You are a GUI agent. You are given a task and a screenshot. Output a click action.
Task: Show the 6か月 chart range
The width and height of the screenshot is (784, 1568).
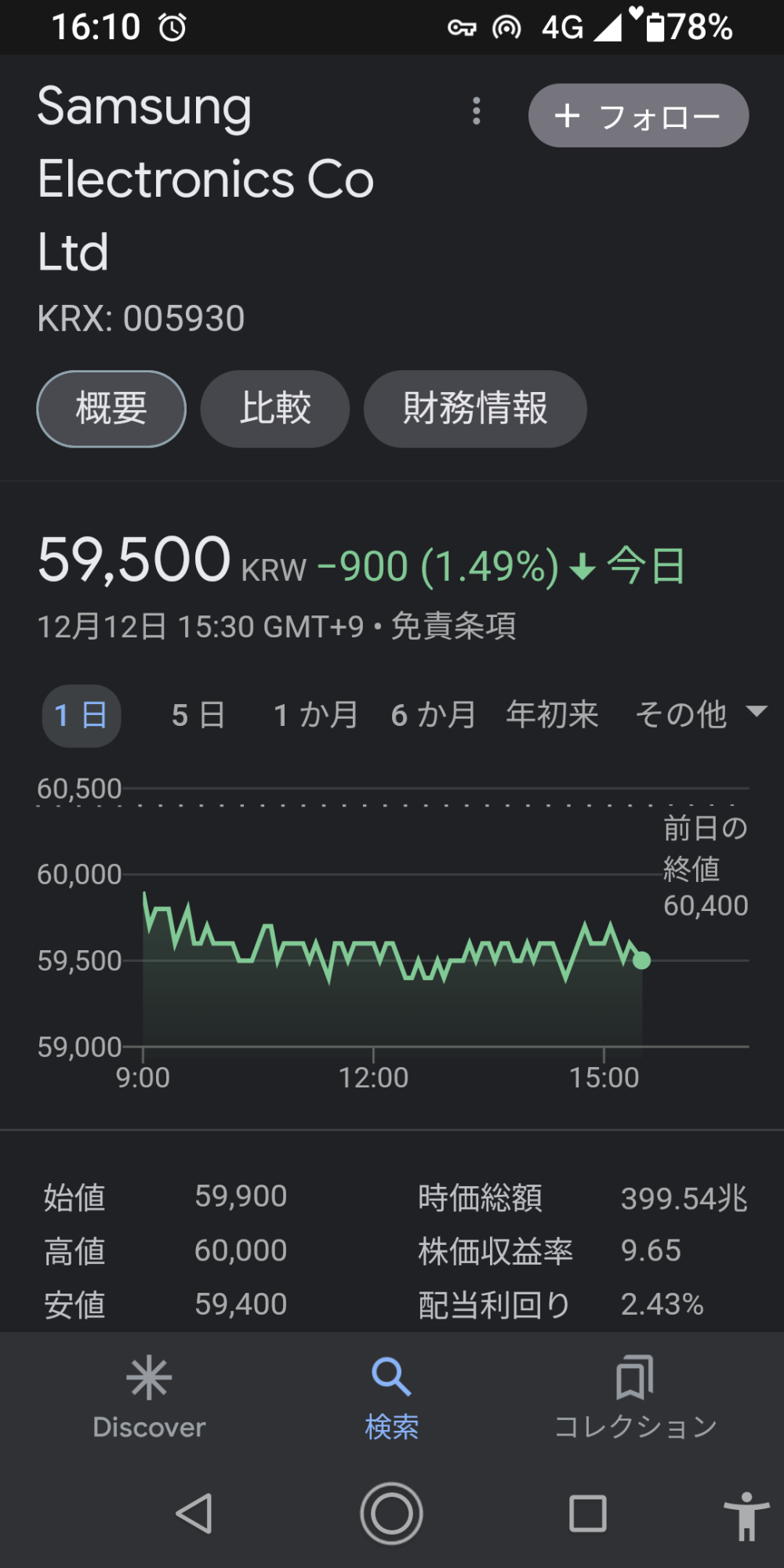click(x=434, y=715)
